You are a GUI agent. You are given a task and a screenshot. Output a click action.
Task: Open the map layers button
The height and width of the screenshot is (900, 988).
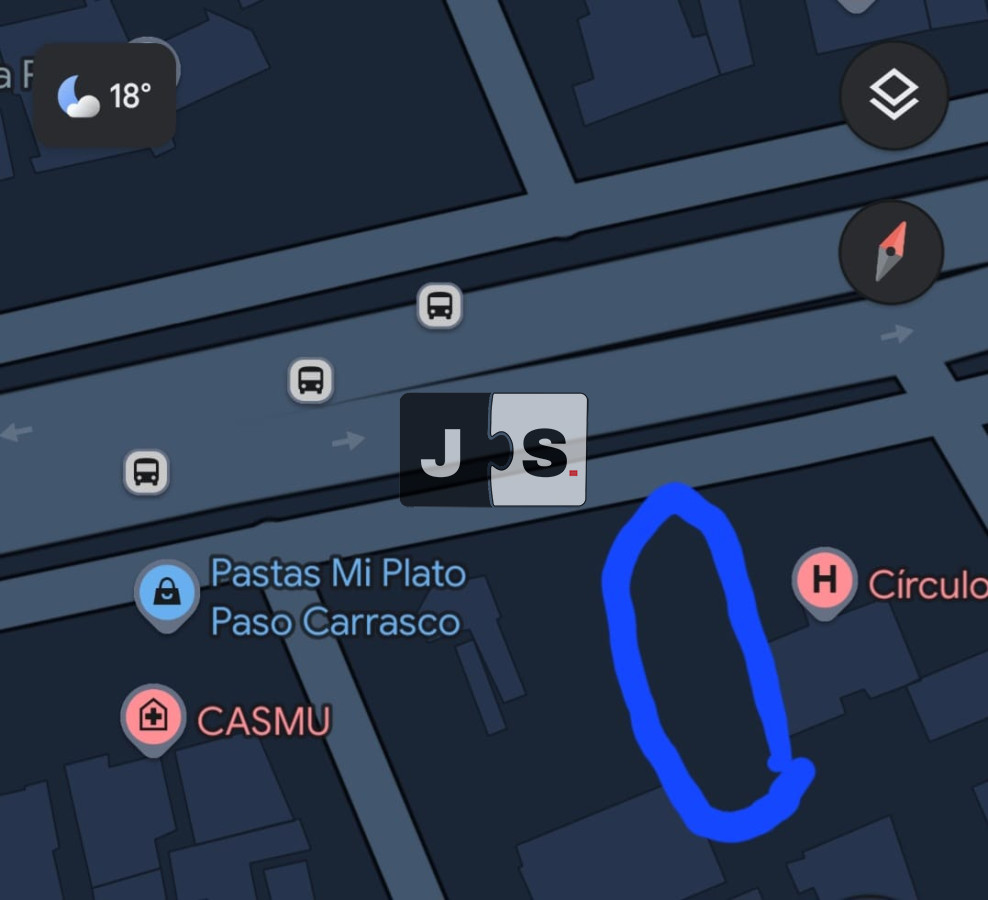(893, 96)
